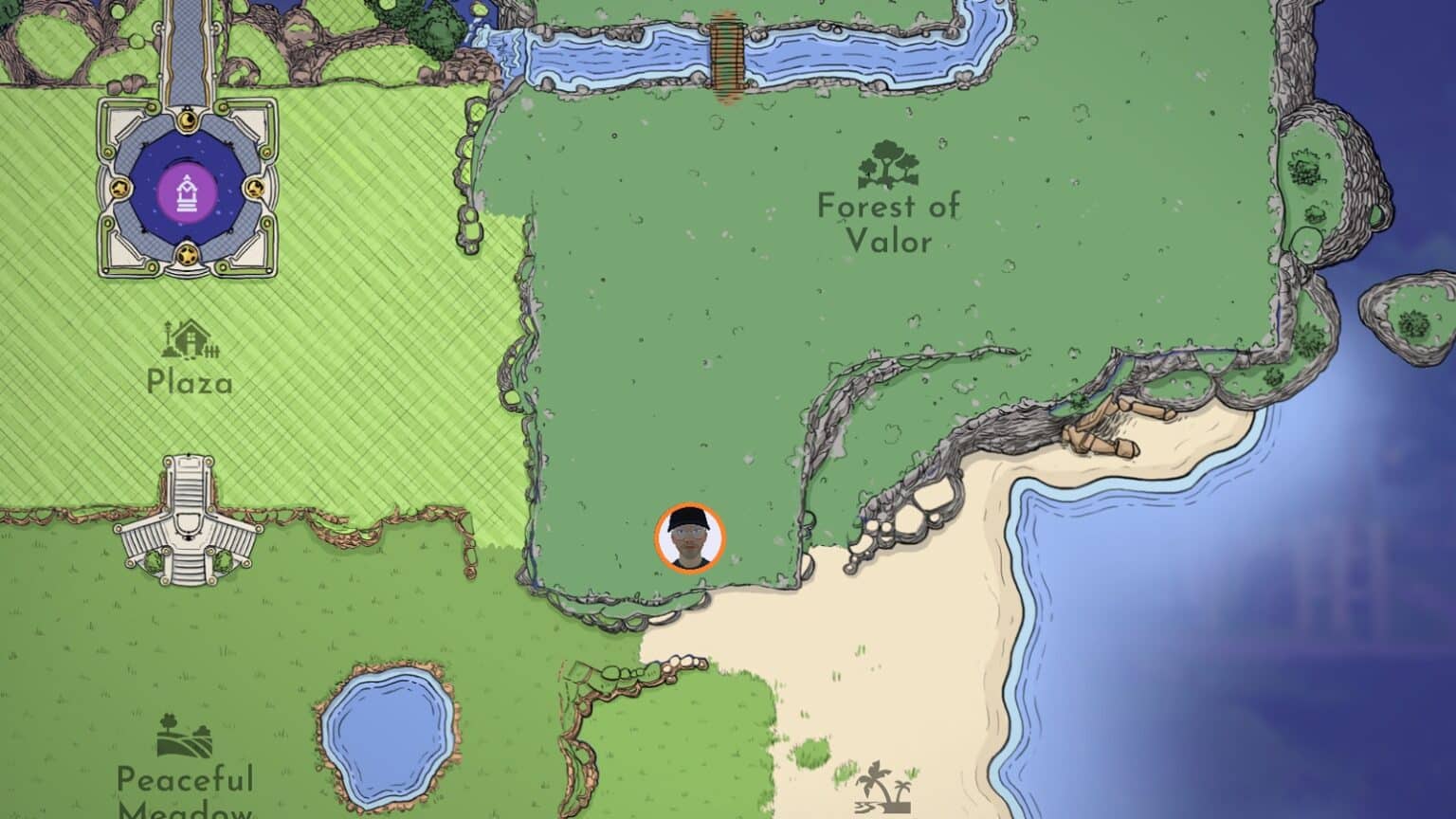Select the purple well marker in the Plaza
1456x819 pixels.
(188, 193)
